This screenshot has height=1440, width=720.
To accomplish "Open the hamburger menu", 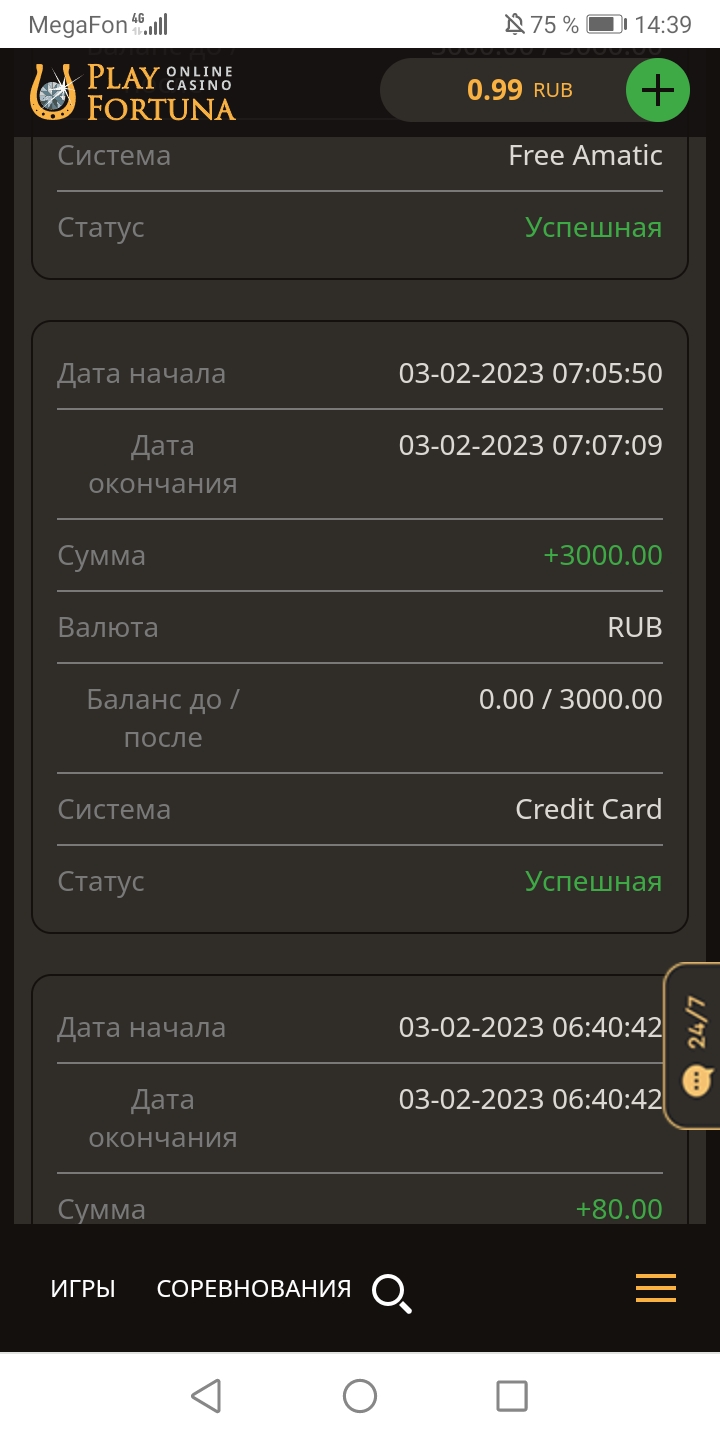I will (x=656, y=1288).
